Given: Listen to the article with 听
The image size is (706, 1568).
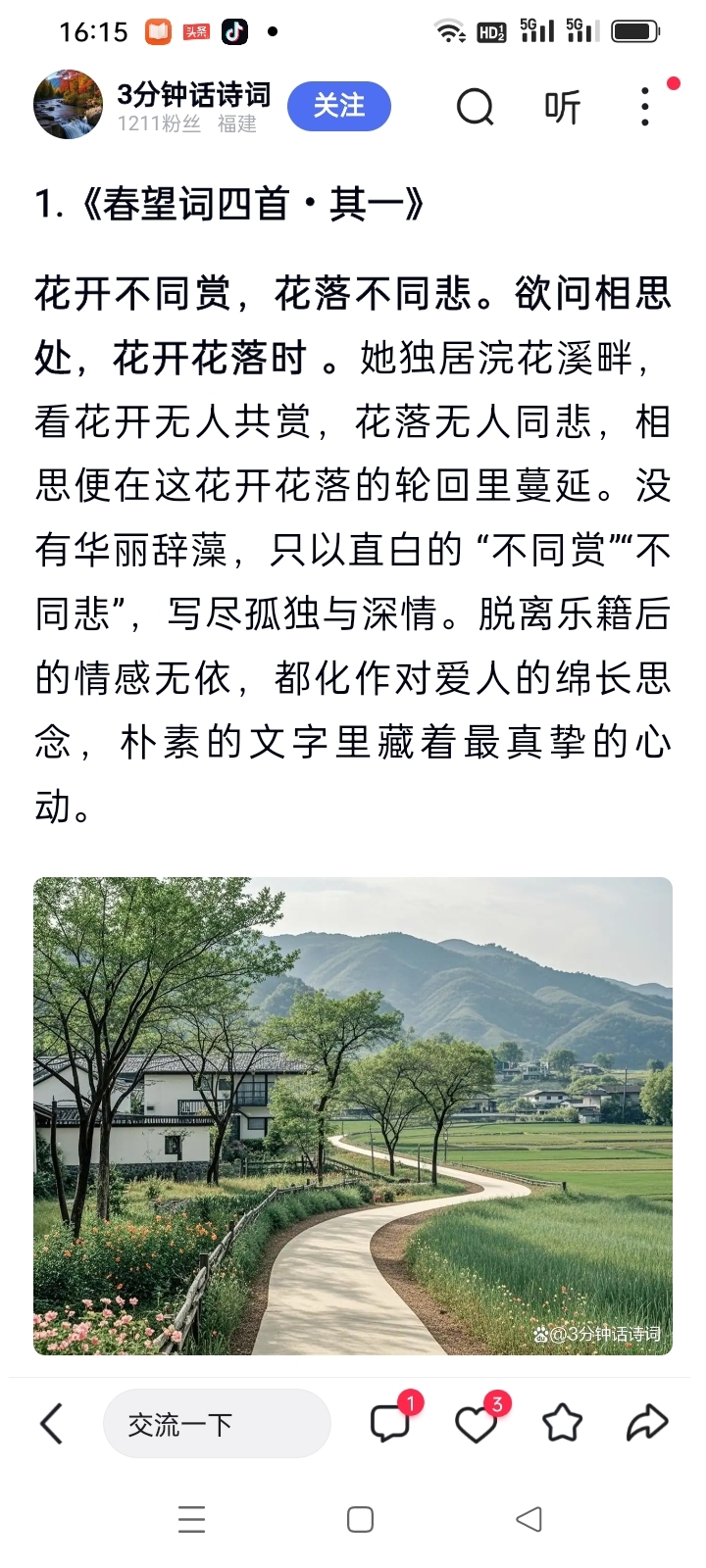Looking at the screenshot, I should pos(563,106).
